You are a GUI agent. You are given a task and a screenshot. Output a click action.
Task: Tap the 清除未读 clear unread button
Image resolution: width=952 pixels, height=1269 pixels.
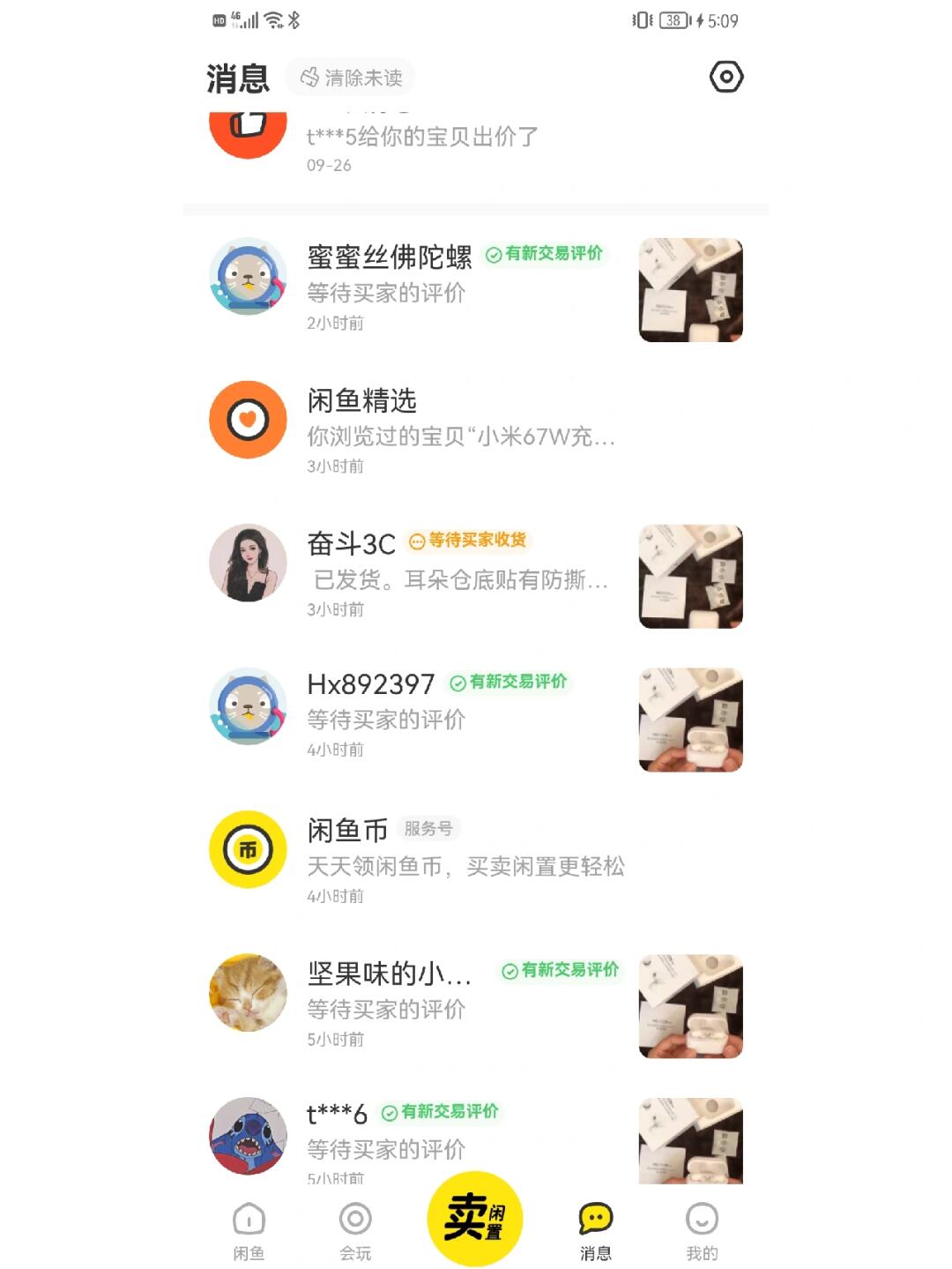click(x=351, y=78)
